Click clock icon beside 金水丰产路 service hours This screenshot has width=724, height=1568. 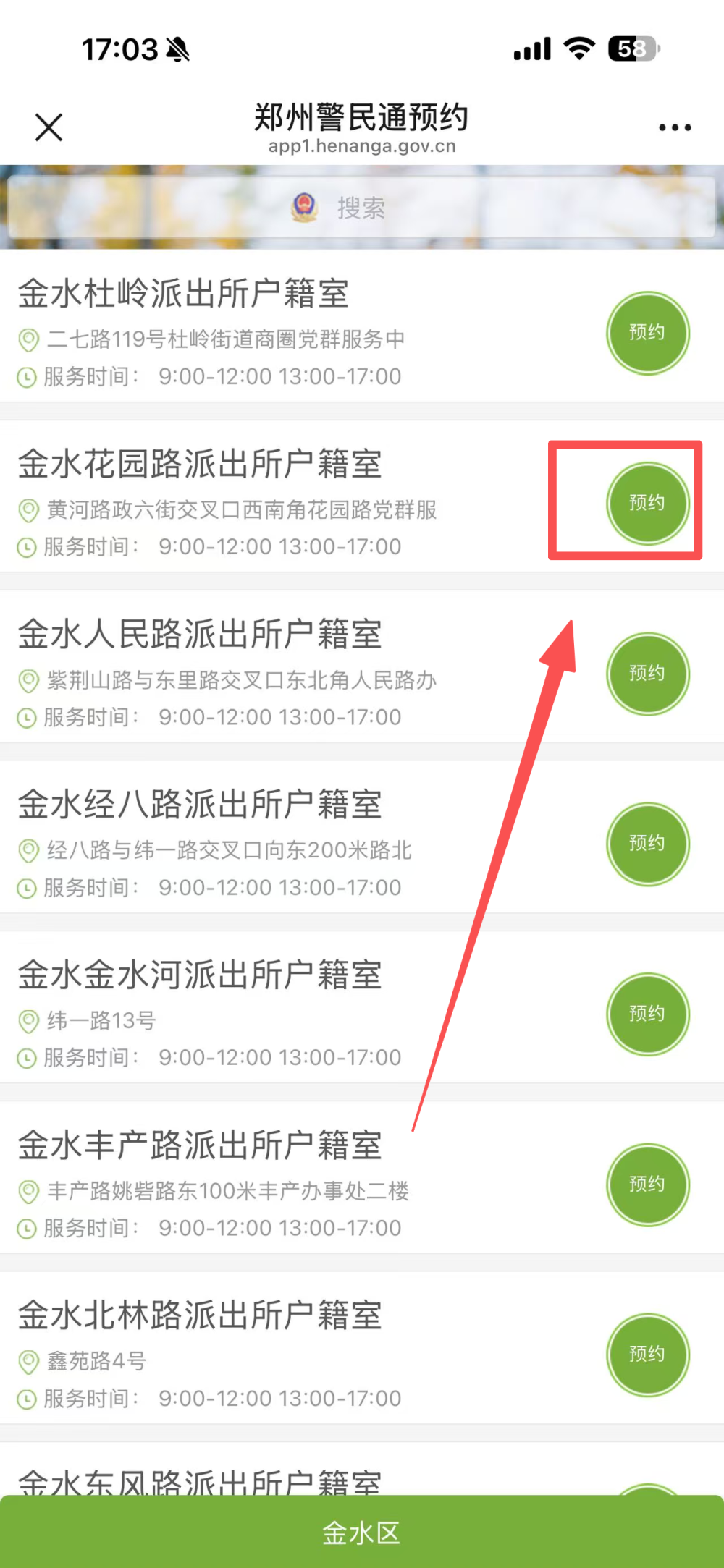click(28, 1228)
